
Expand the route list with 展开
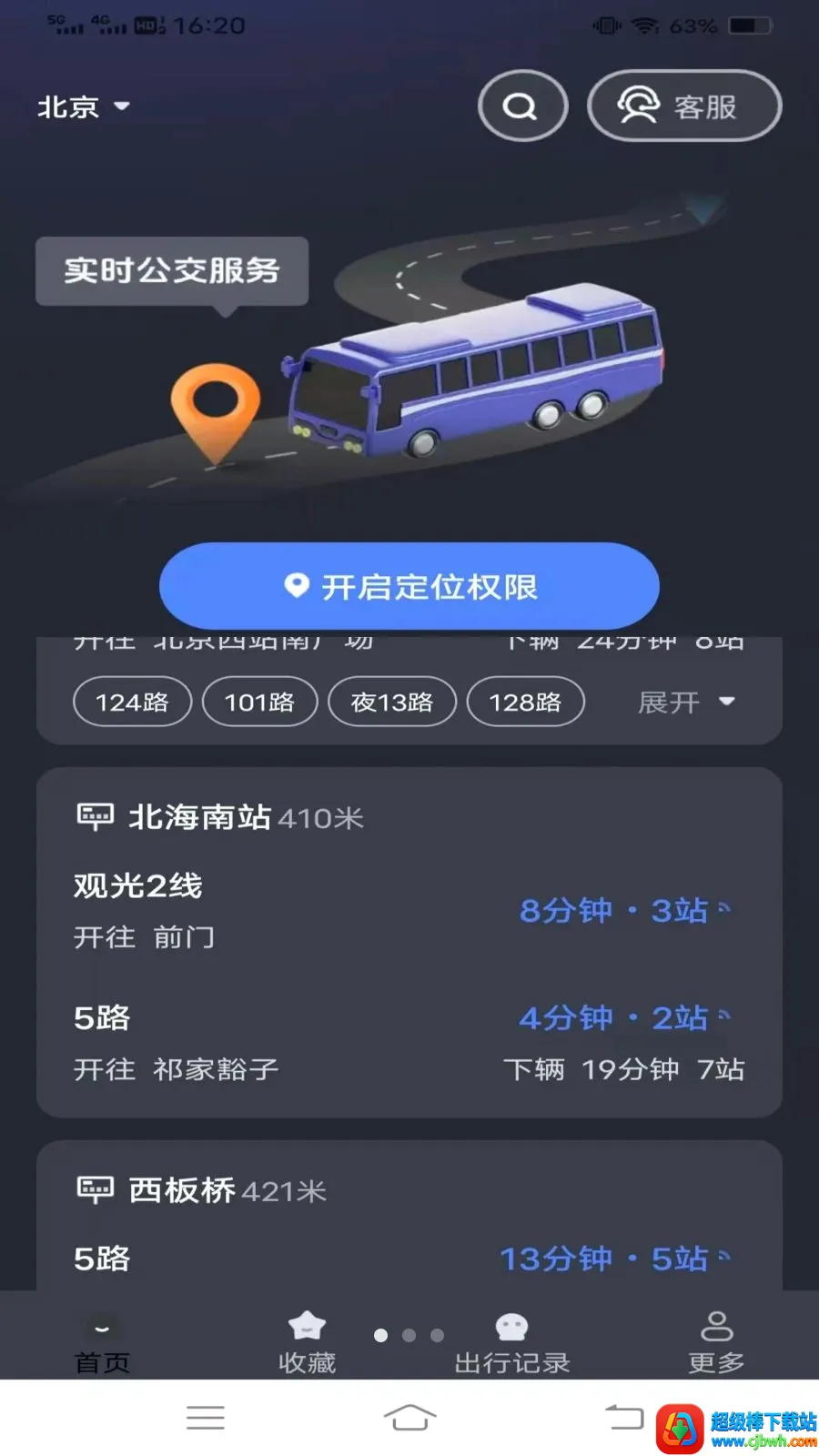(686, 702)
